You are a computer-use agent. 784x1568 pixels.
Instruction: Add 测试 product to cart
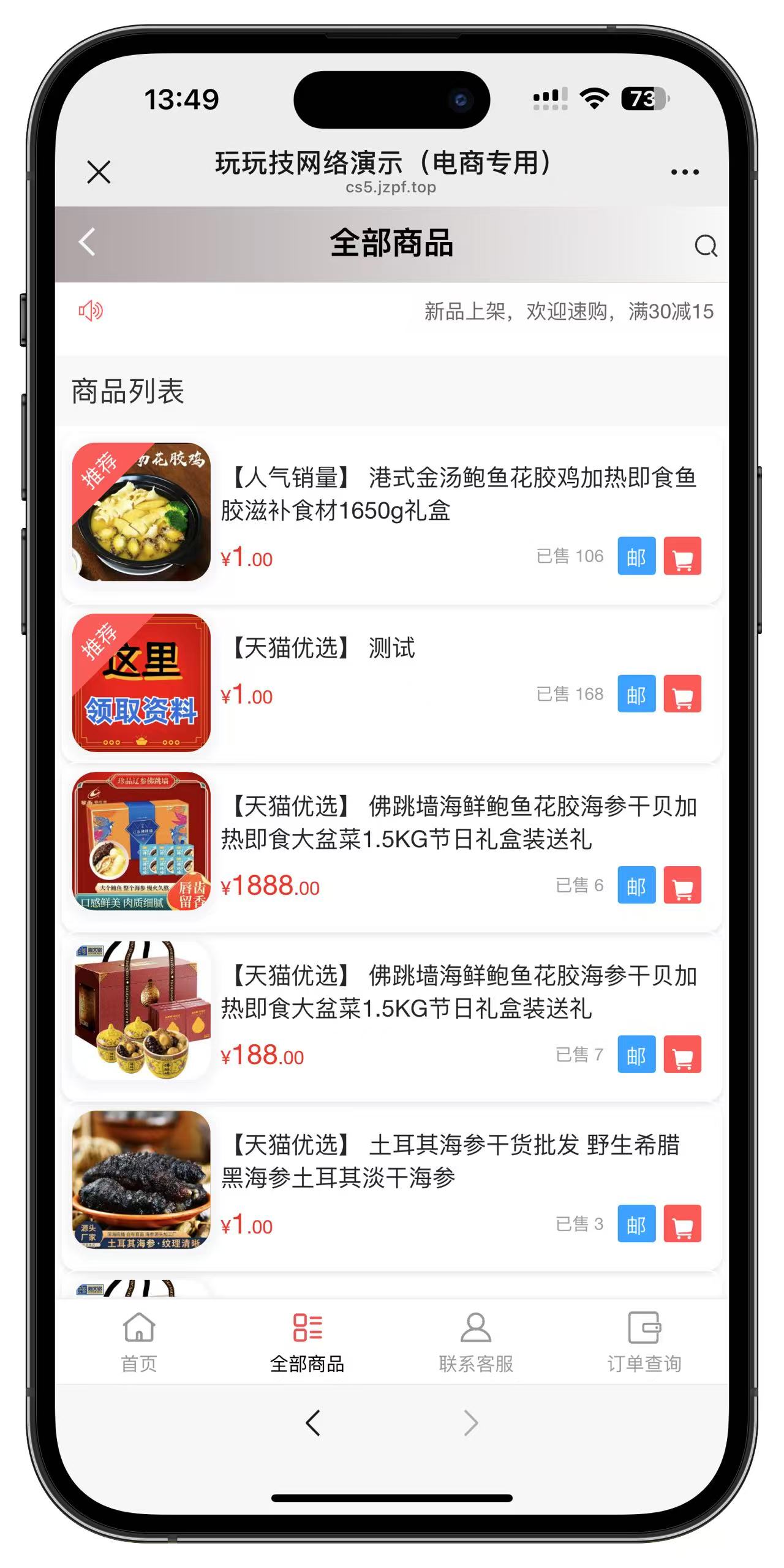click(x=682, y=694)
